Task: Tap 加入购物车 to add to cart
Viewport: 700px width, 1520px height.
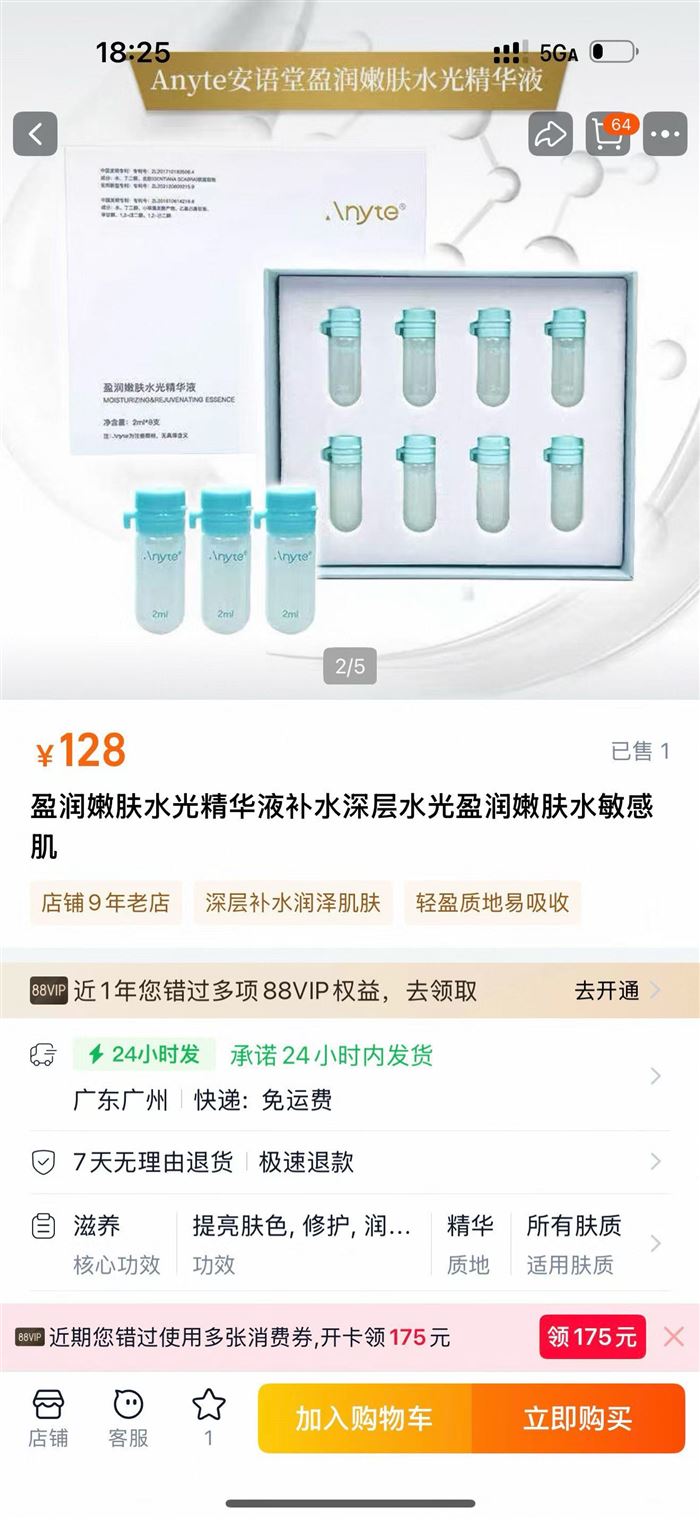Action: tap(364, 1418)
